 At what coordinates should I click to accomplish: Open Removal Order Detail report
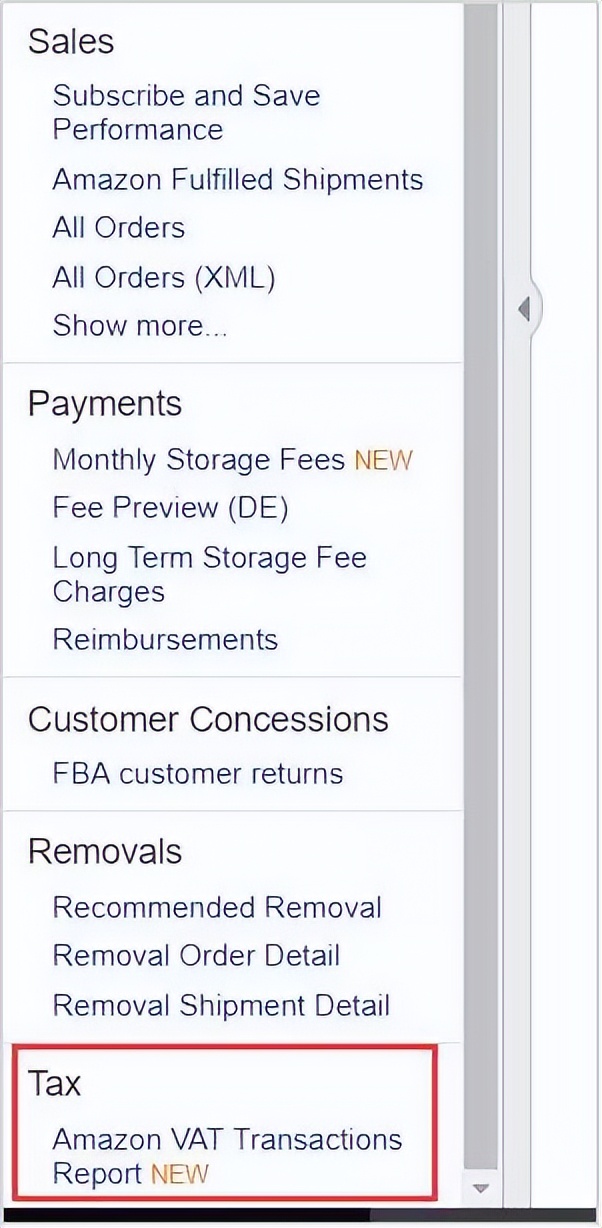pyautogui.click(x=196, y=955)
